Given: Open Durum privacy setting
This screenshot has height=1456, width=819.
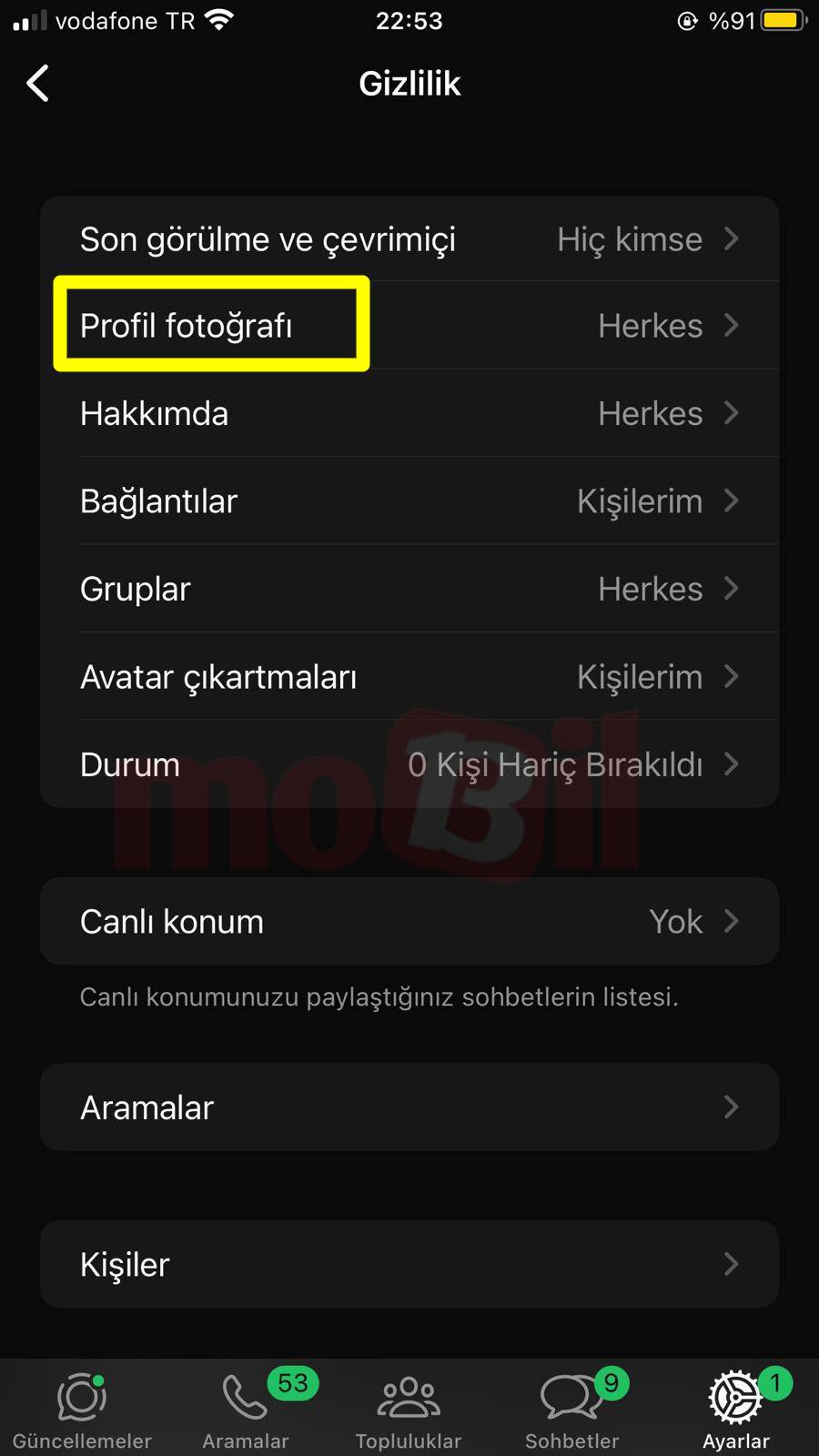Looking at the screenshot, I should (x=409, y=764).
